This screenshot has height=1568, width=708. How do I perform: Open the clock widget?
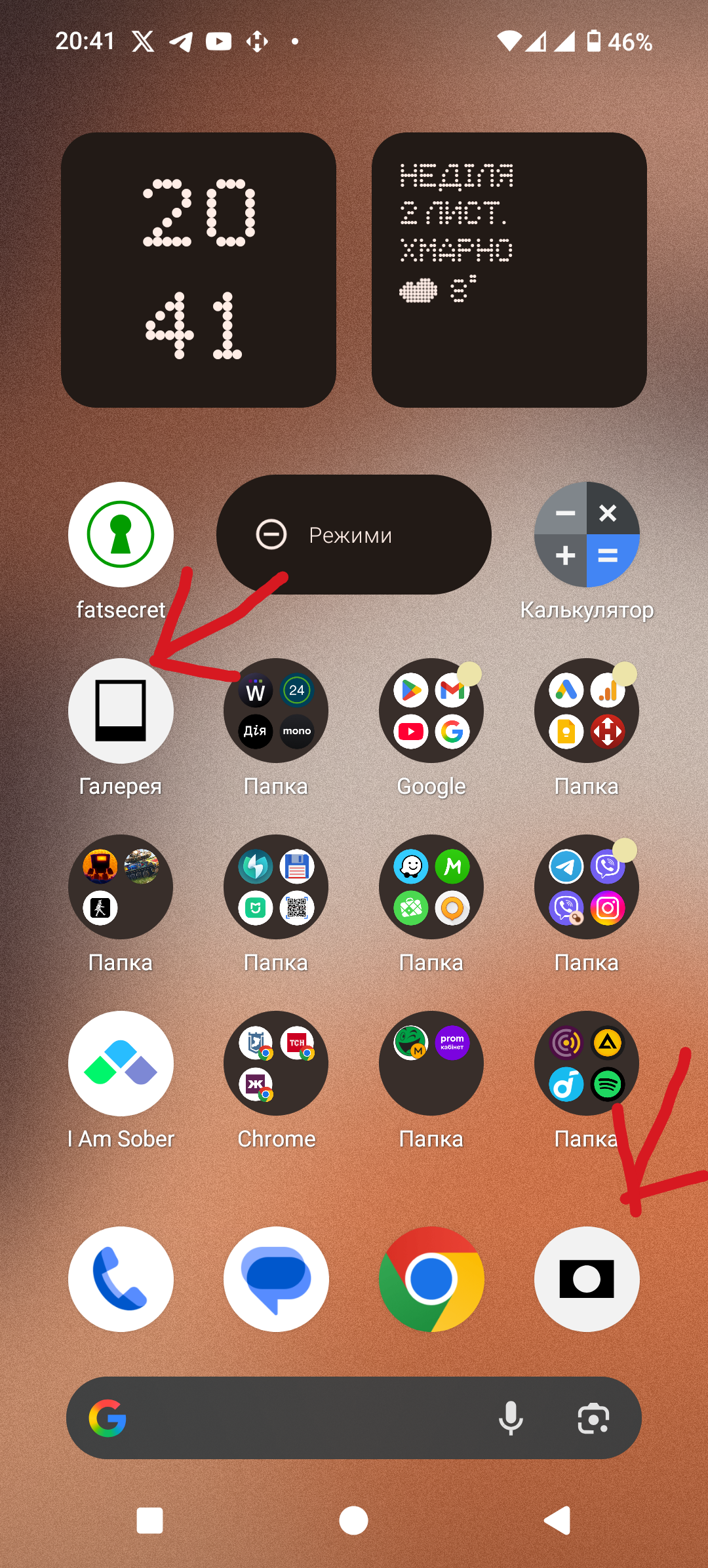[199, 270]
